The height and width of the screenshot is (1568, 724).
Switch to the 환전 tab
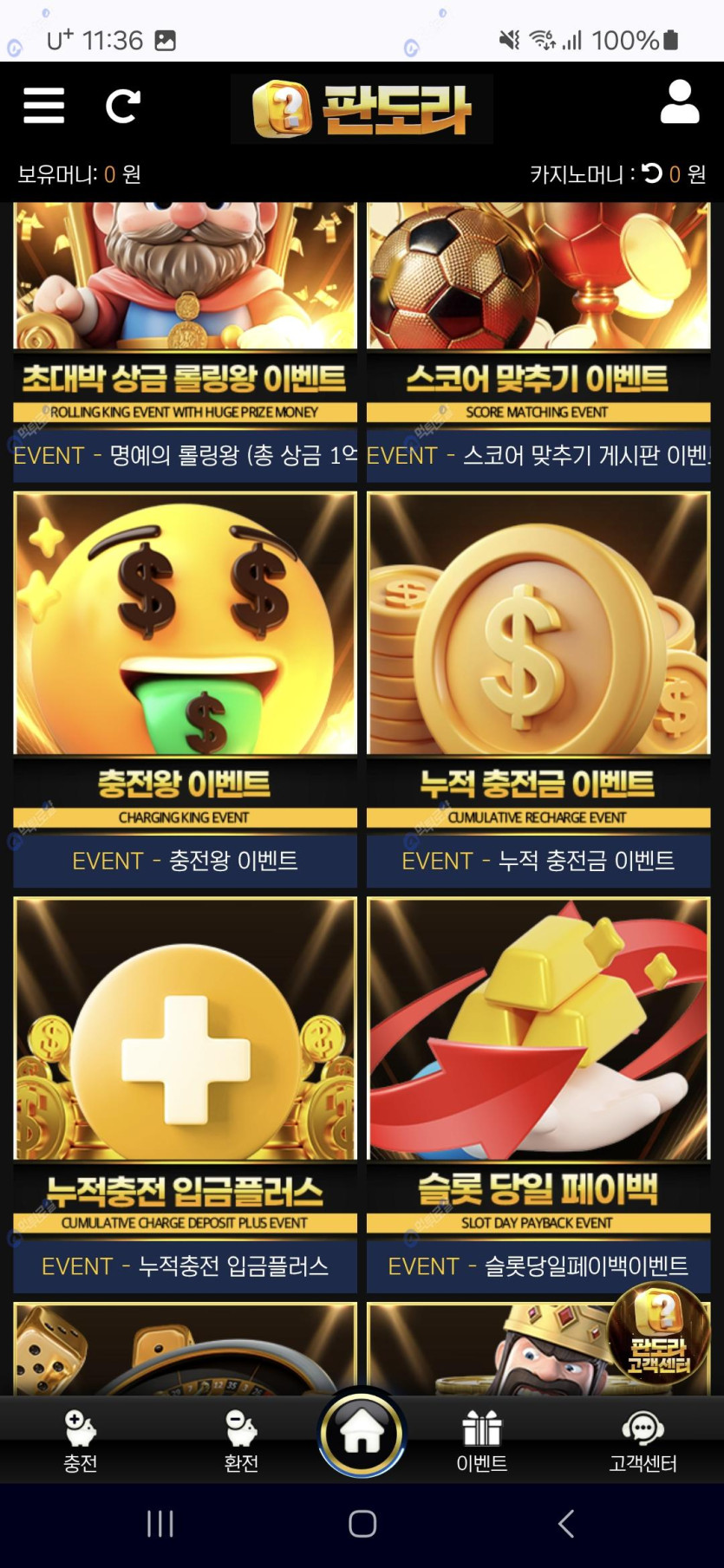point(241,1441)
